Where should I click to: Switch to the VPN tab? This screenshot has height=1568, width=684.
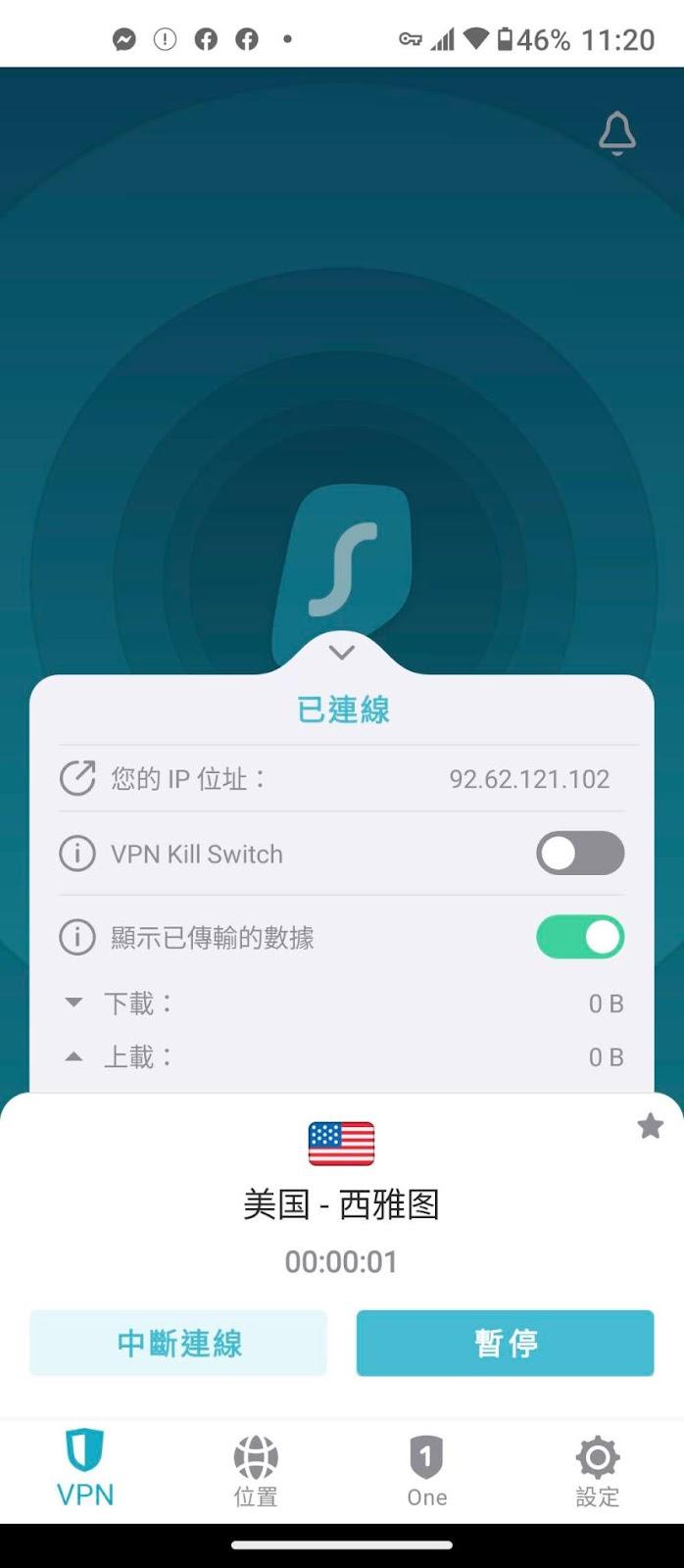85,1468
